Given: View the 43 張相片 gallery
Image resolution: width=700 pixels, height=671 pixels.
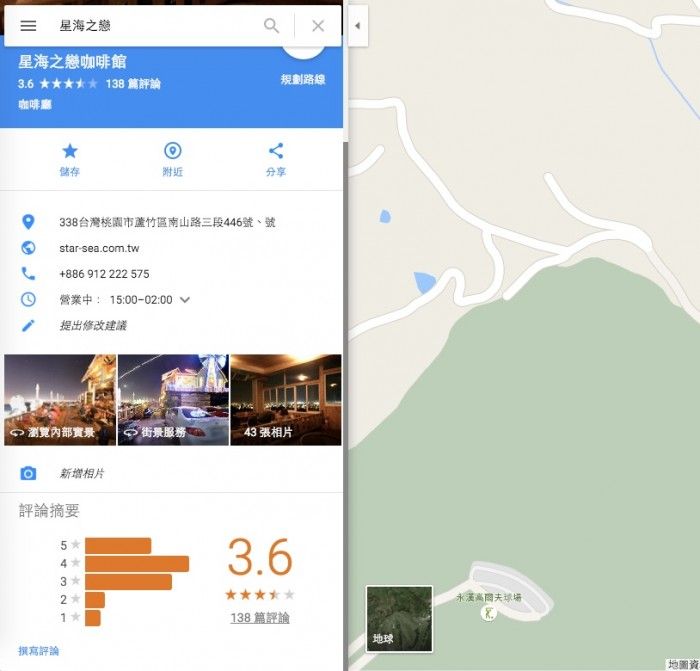Looking at the screenshot, I should (286, 400).
